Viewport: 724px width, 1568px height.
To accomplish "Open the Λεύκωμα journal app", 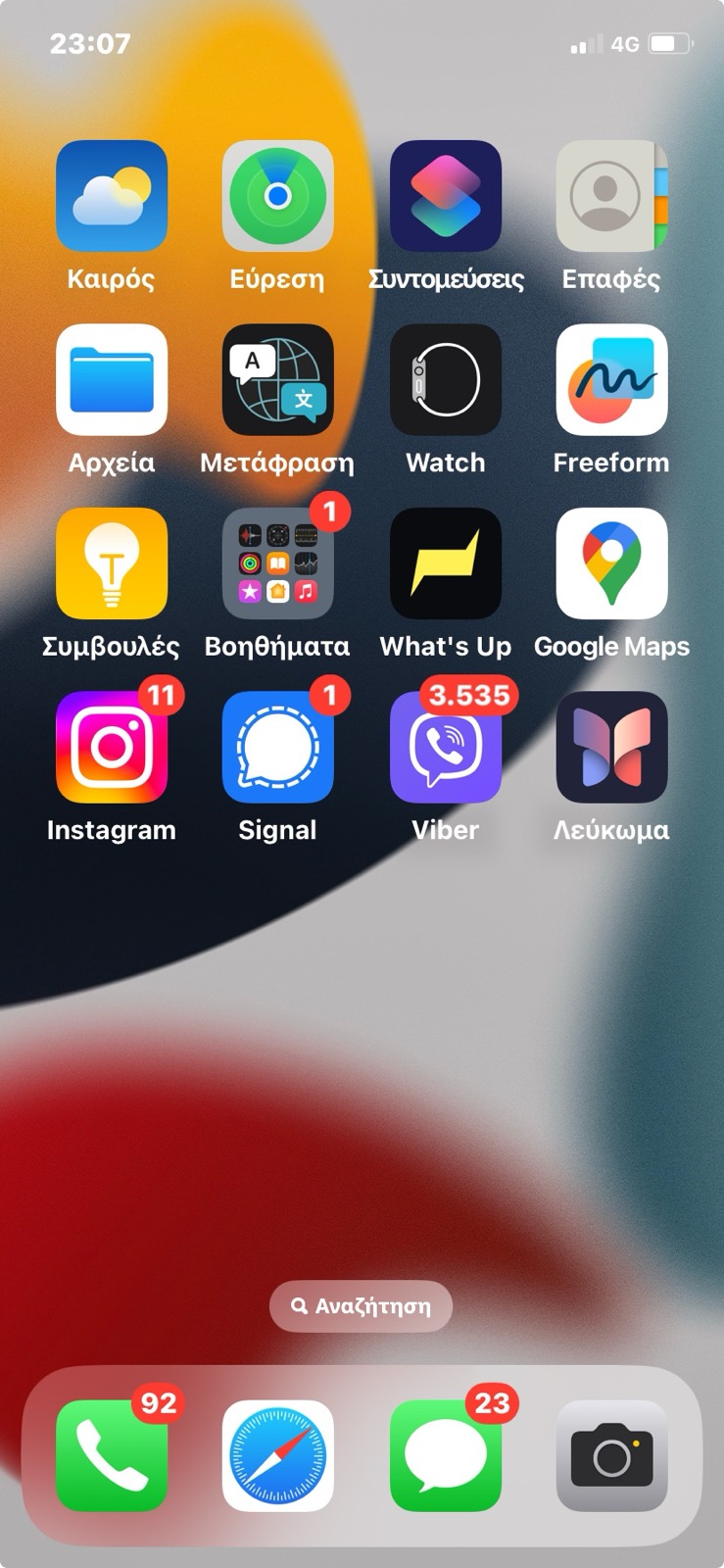I will [611, 748].
